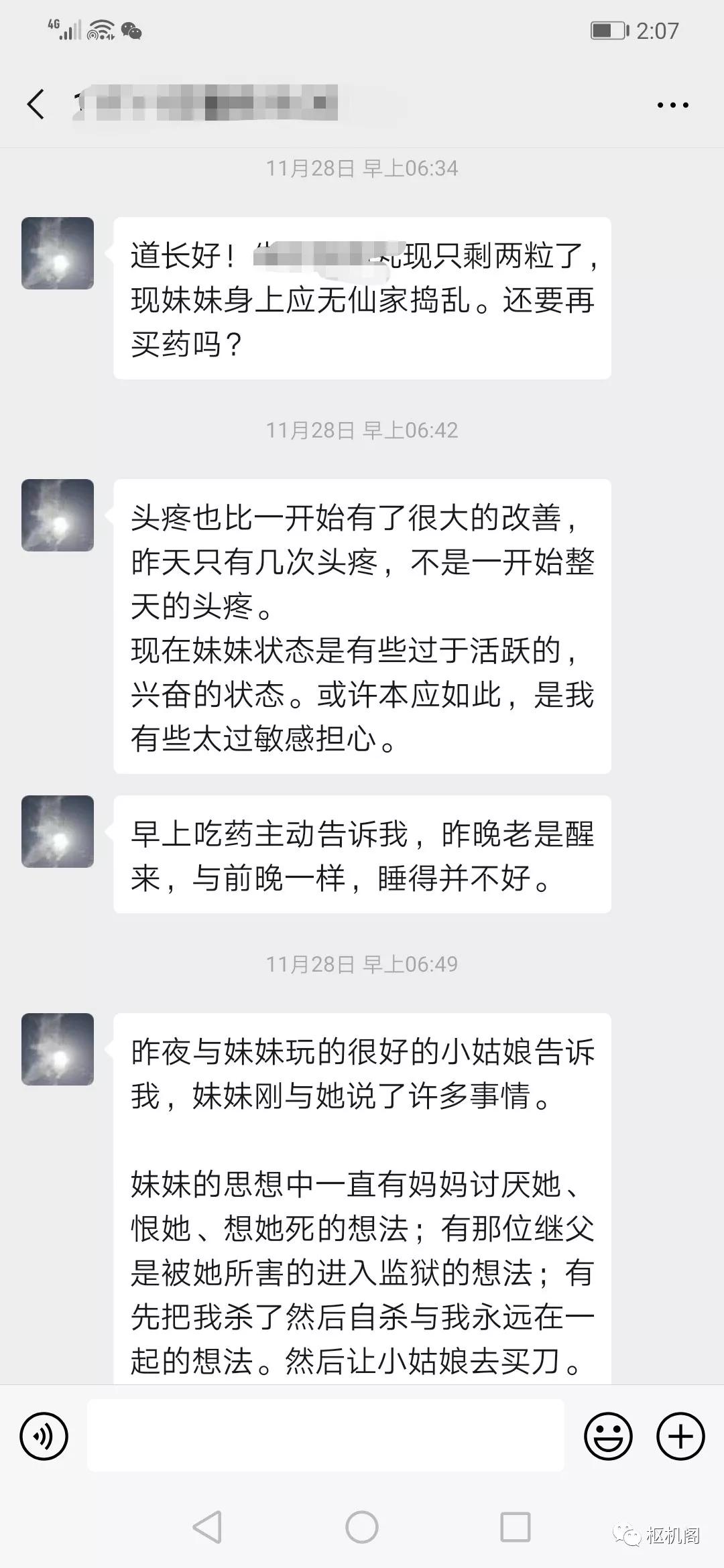The height and width of the screenshot is (1568, 724).
Task: Go back to the chat list
Action: (36, 105)
